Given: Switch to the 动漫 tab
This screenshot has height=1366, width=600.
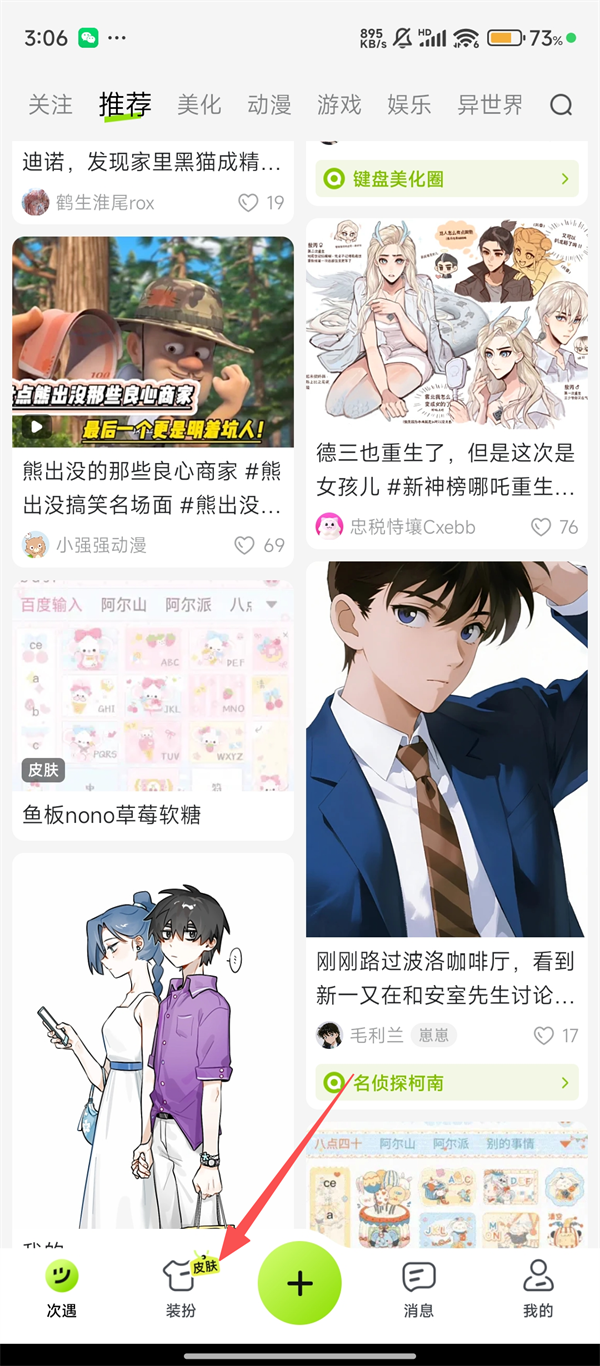Looking at the screenshot, I should 269,105.
